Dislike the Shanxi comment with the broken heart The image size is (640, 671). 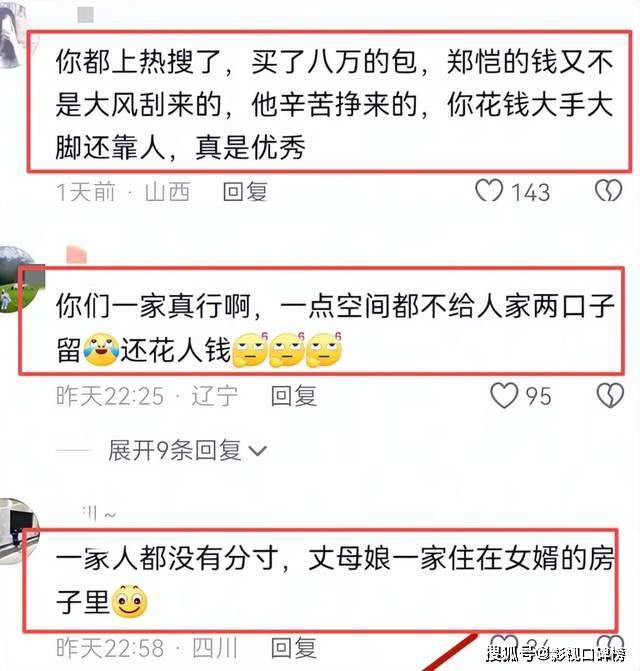click(609, 191)
